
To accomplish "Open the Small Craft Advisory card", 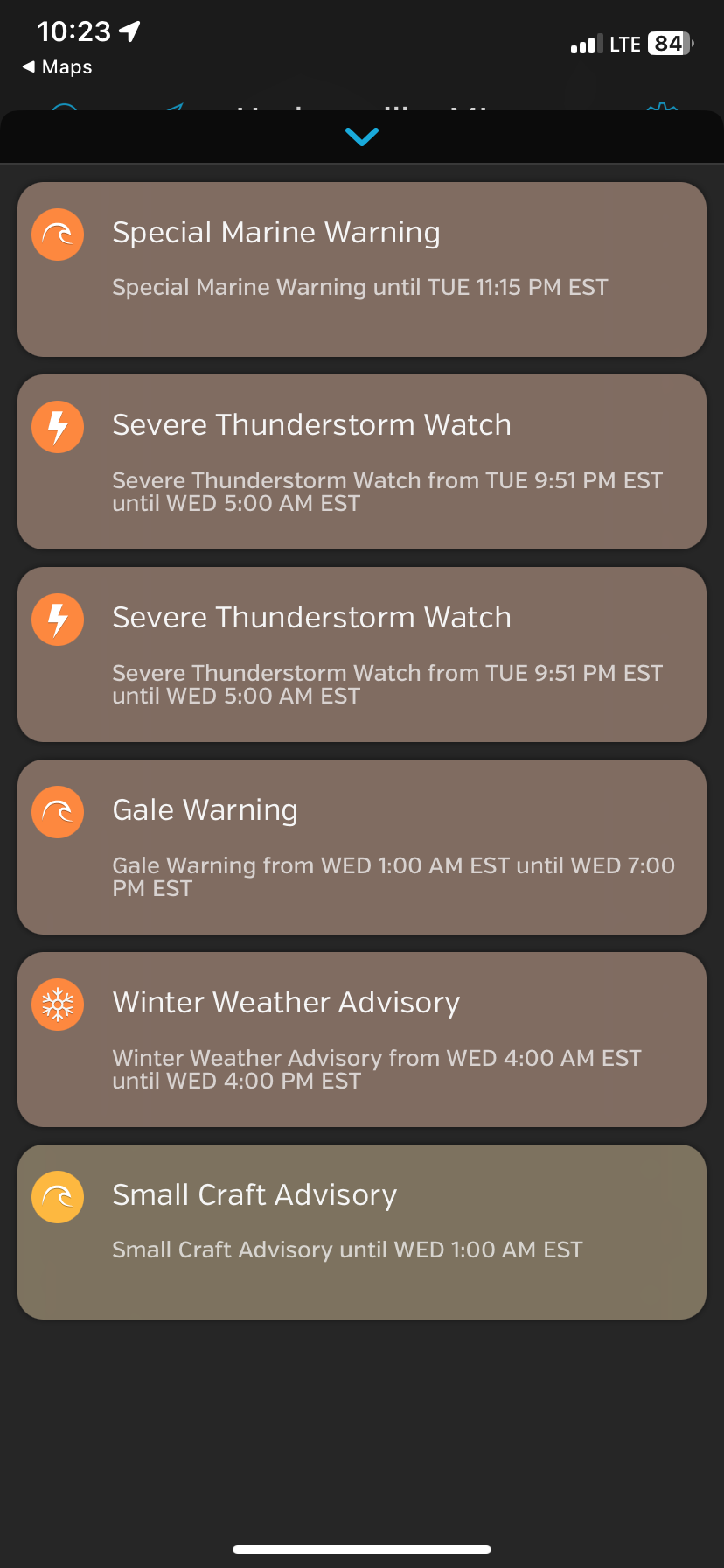I will tap(362, 1232).
